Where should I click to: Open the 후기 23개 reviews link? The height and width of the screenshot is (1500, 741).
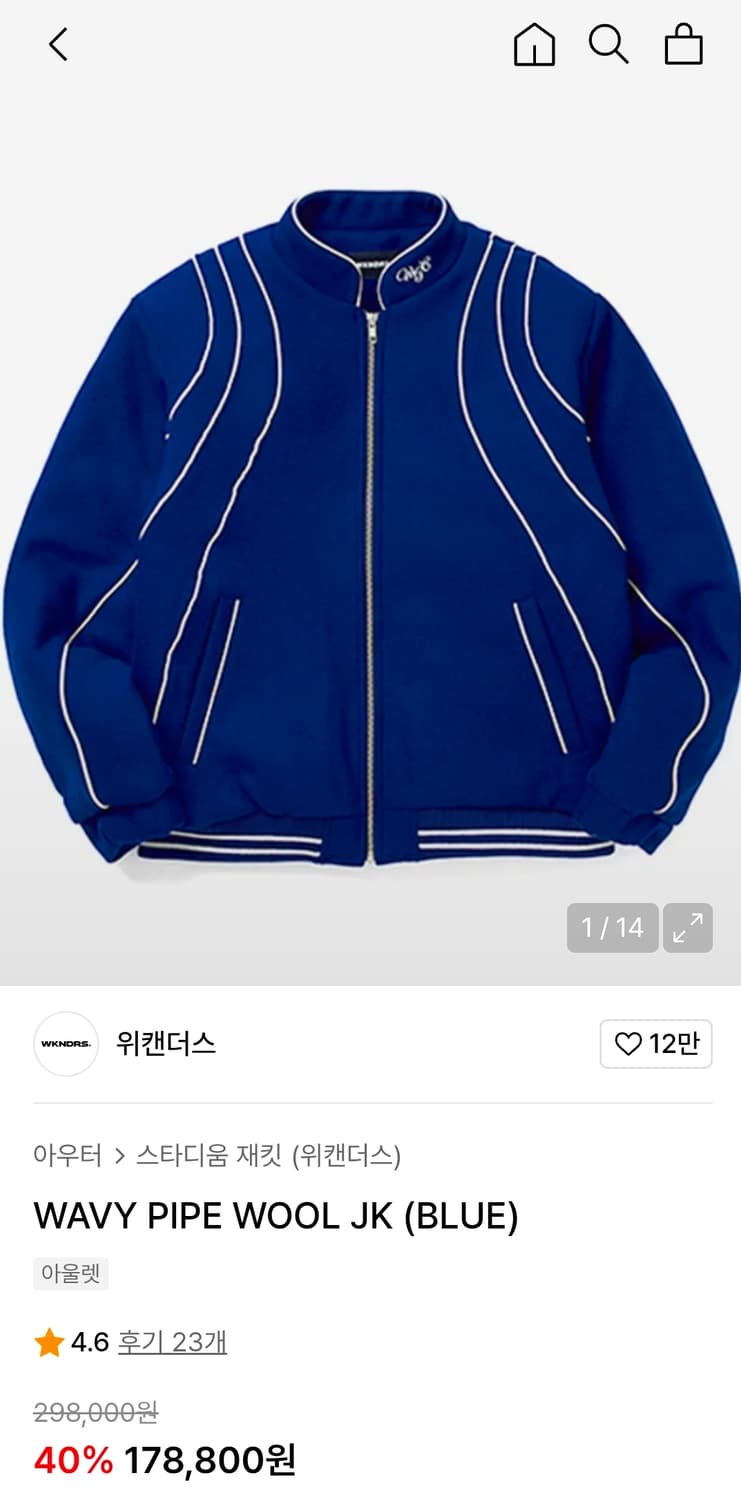tap(172, 1342)
